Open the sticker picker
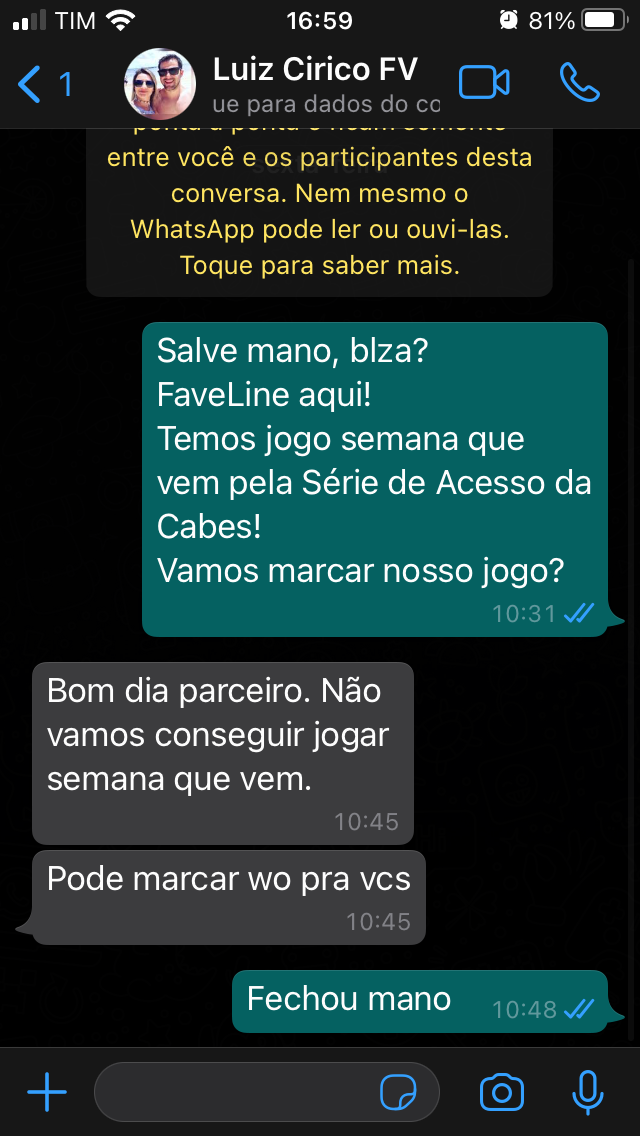 (x=399, y=1093)
